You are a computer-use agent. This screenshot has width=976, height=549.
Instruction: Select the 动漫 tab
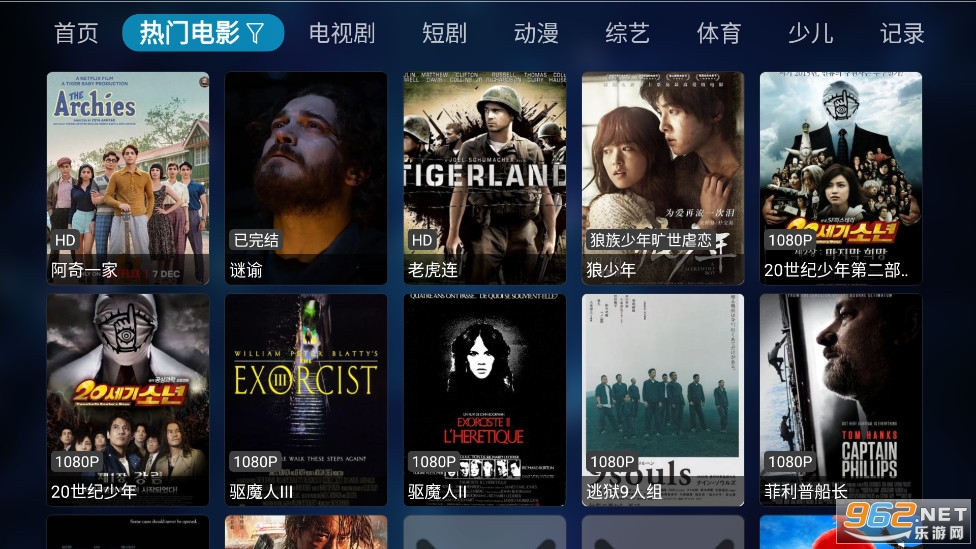(x=536, y=33)
